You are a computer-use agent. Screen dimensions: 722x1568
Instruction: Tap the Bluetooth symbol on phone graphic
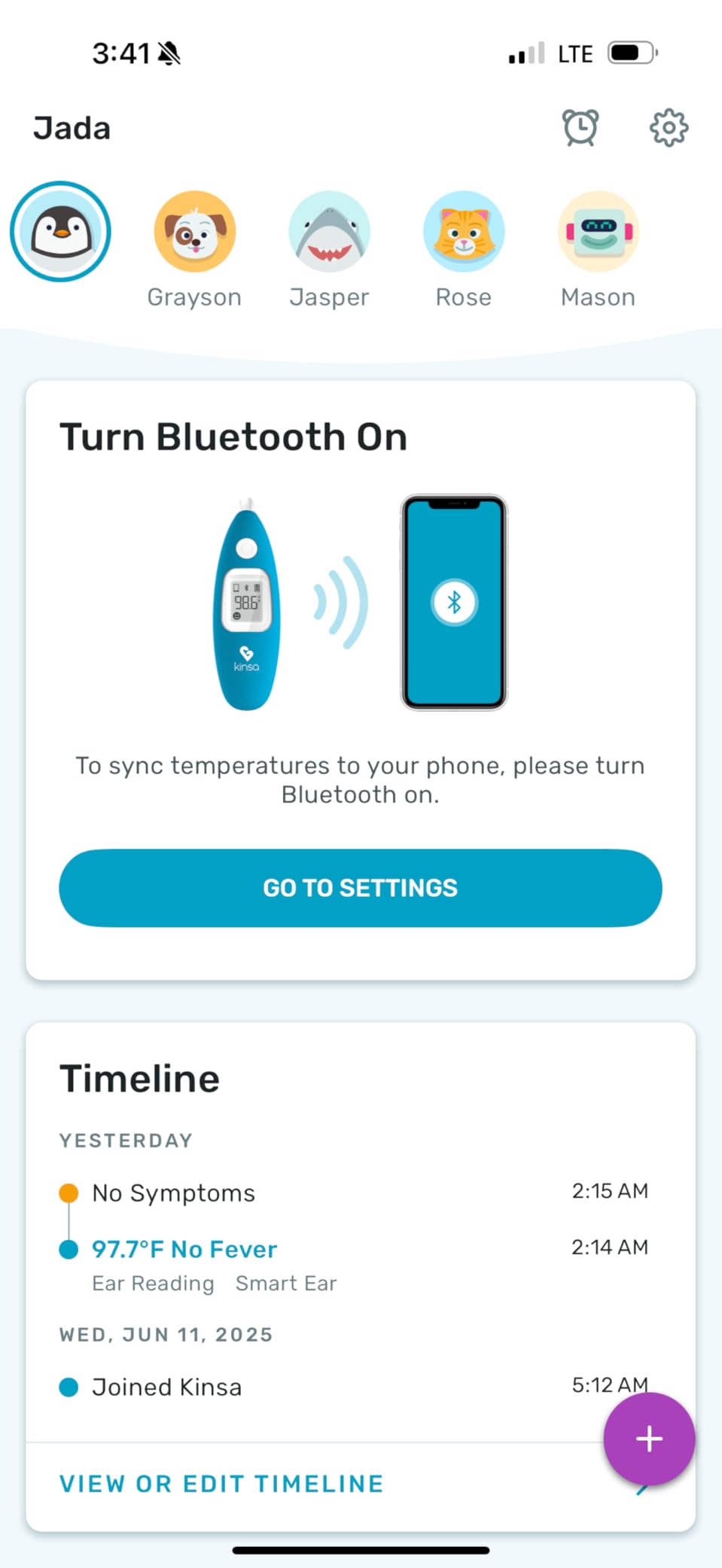point(454,602)
